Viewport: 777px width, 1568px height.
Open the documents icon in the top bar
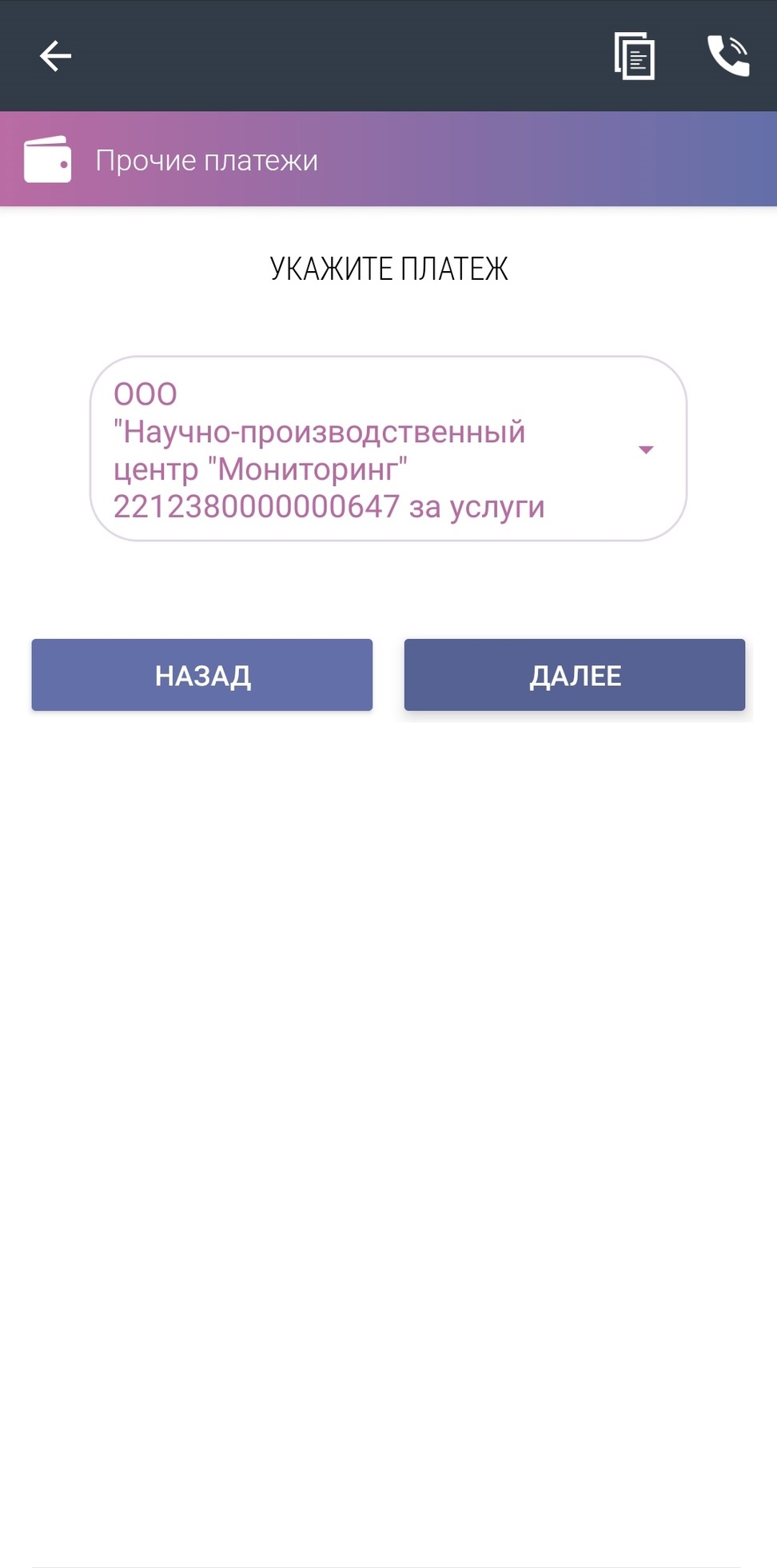point(635,56)
